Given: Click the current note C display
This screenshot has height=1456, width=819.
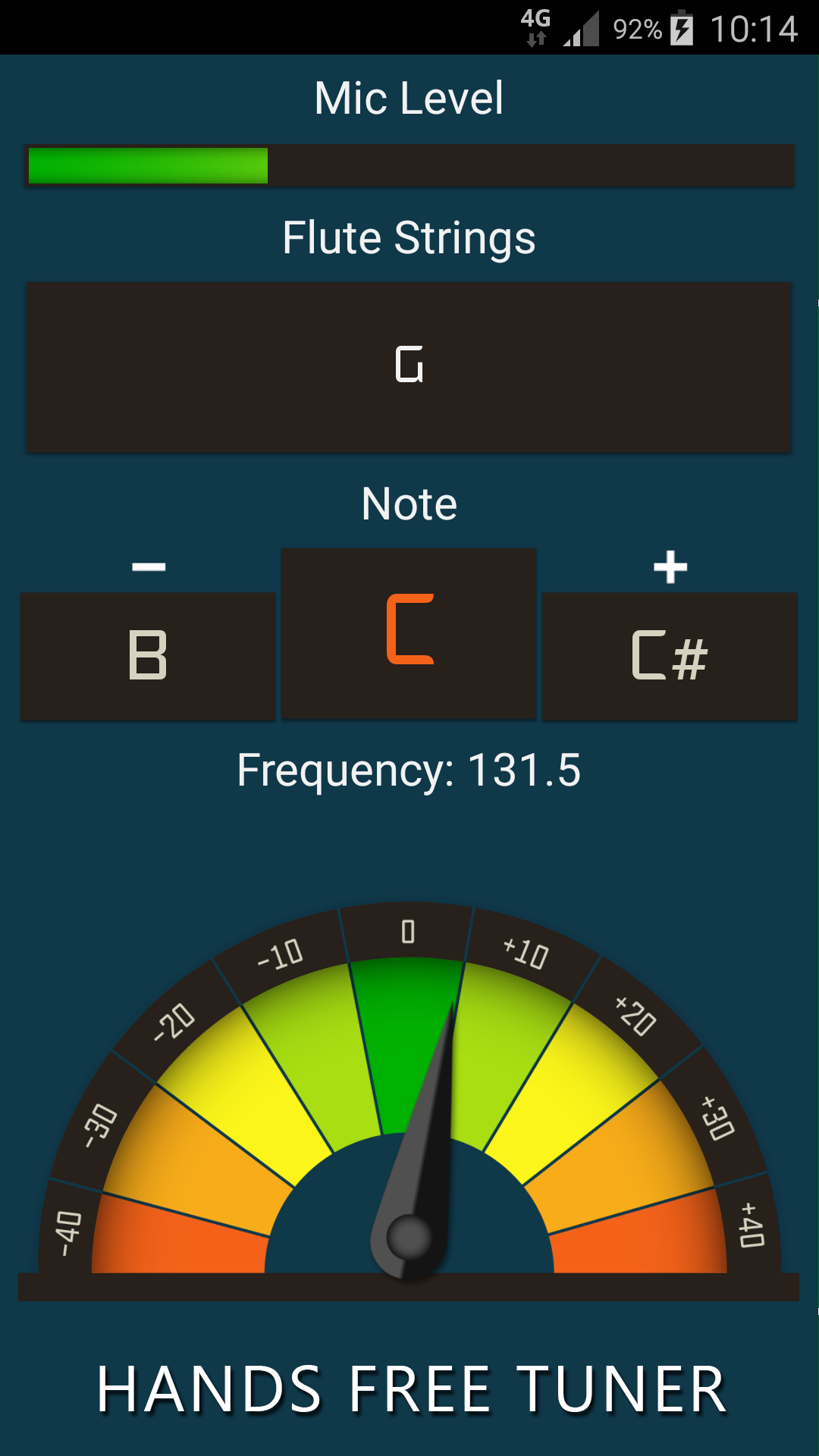Looking at the screenshot, I should click(409, 633).
